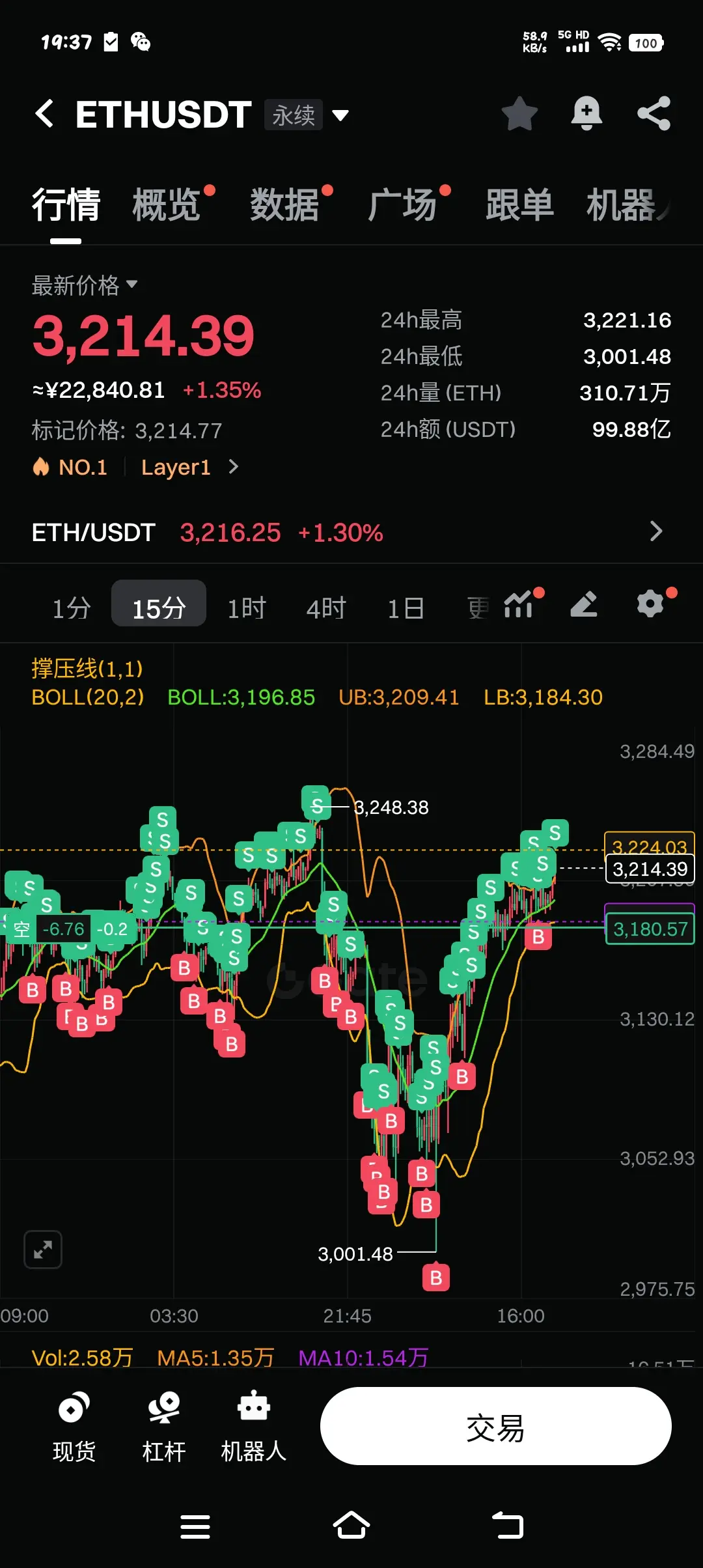Select the 1时 chart interval

(x=247, y=608)
